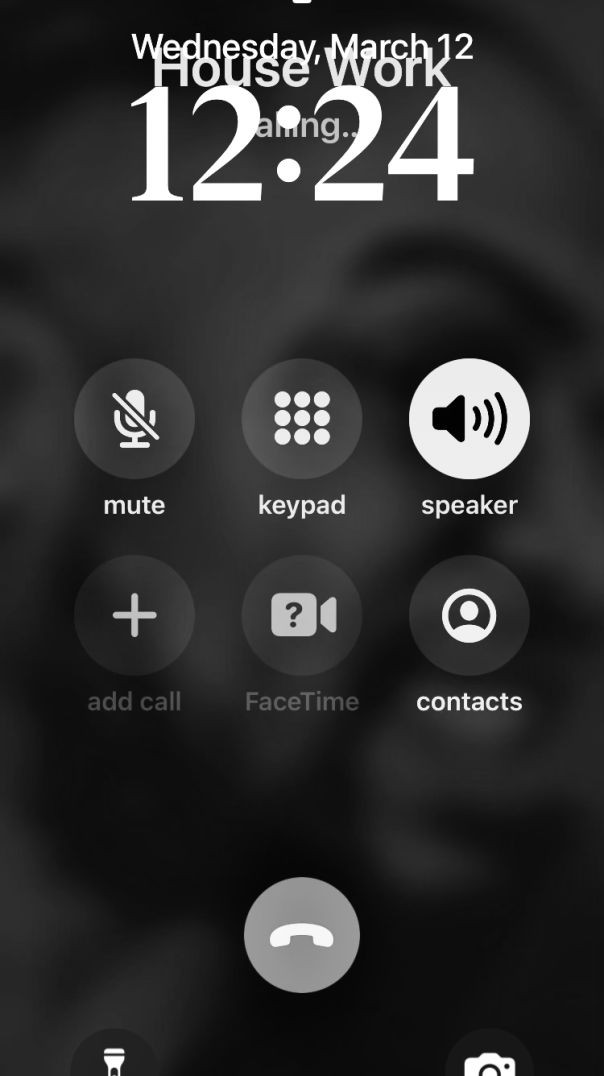
Task: End the call to House Work
Action: (302, 935)
